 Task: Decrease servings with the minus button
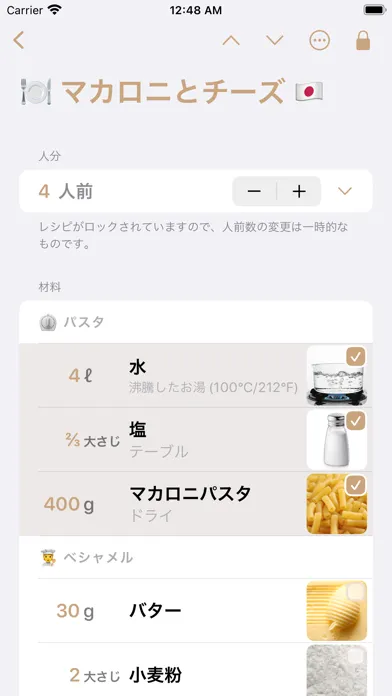pos(254,191)
